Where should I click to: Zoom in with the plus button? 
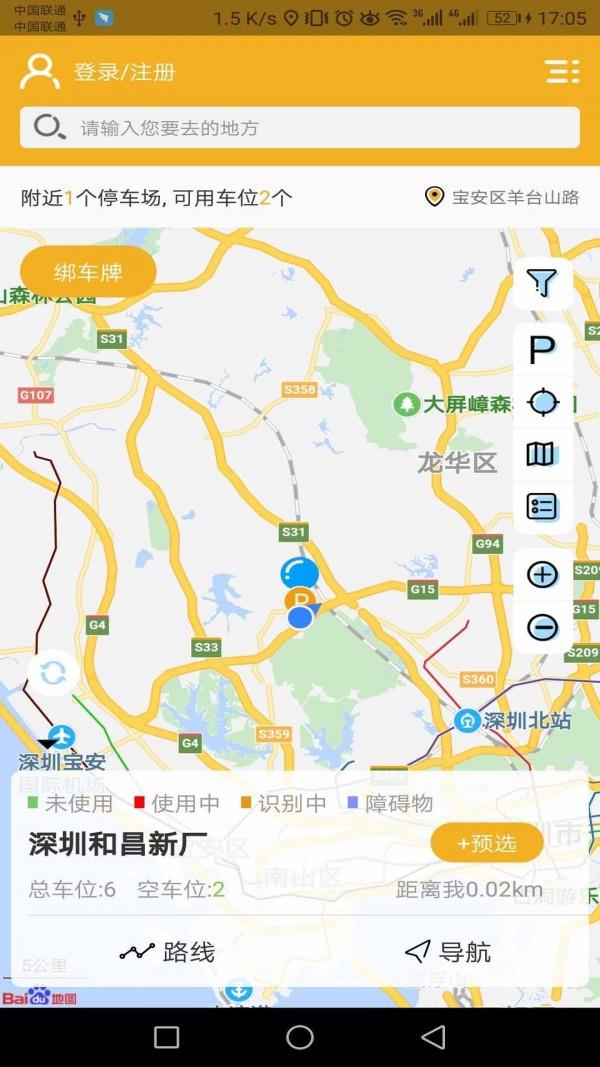tap(542, 575)
